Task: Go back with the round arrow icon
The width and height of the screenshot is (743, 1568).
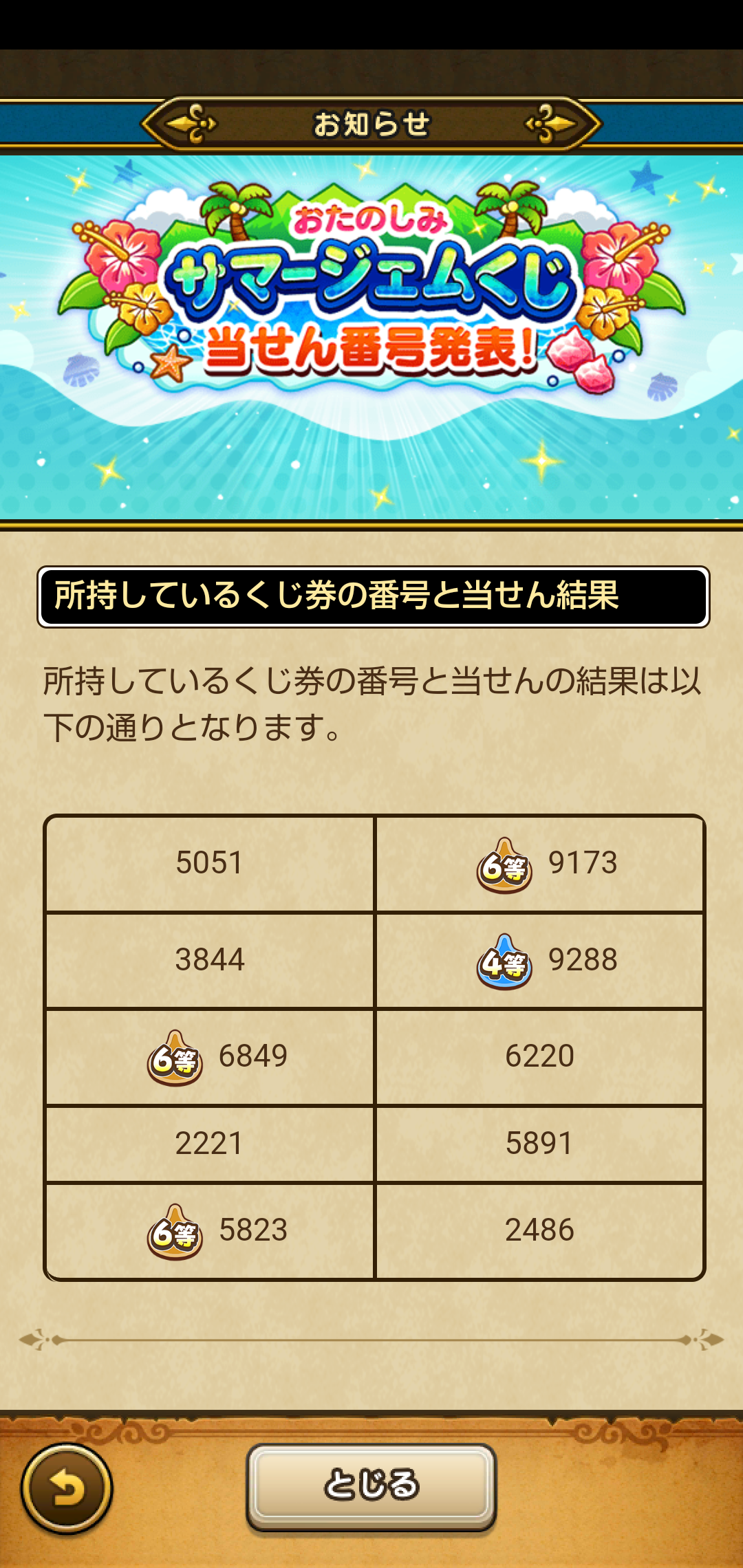Action: tap(67, 1488)
